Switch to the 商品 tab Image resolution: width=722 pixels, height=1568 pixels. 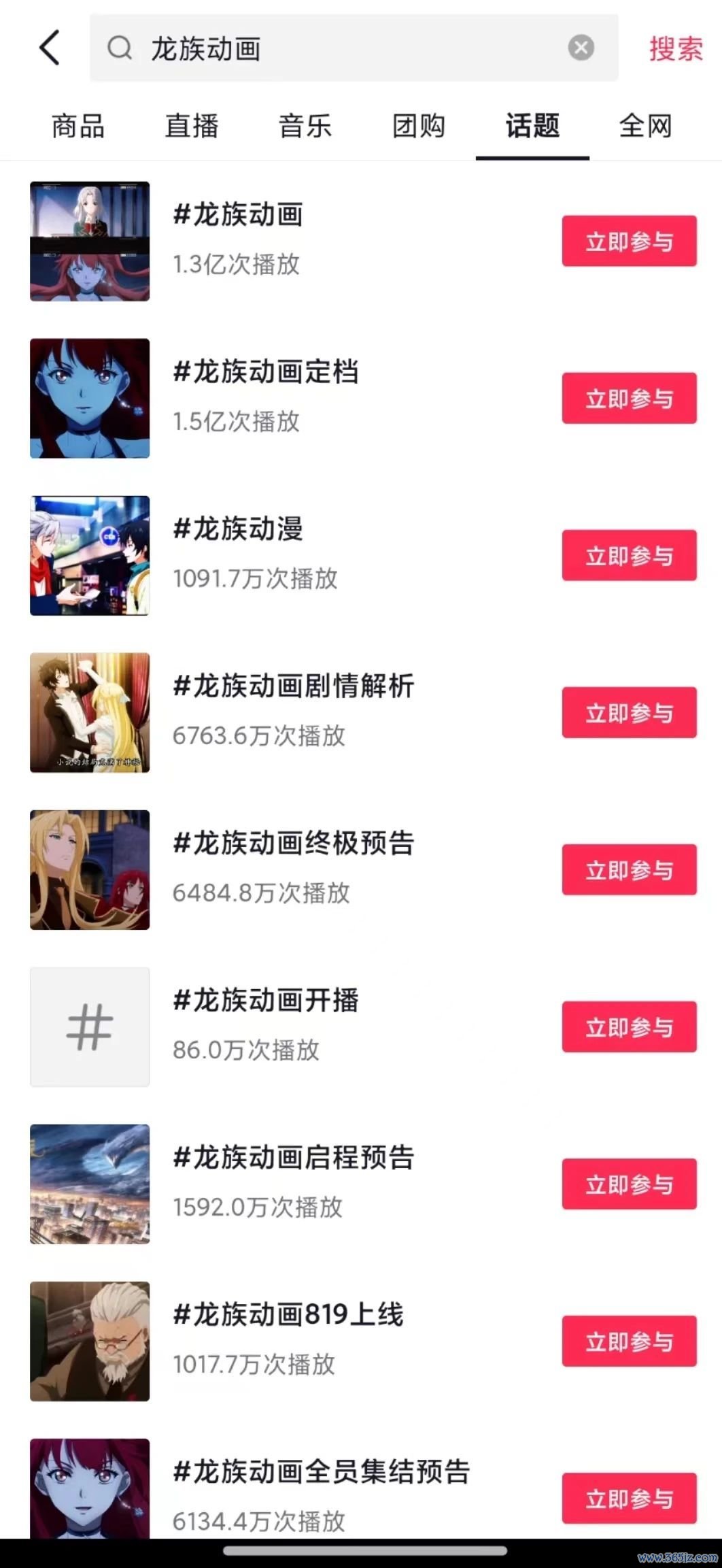coord(78,127)
